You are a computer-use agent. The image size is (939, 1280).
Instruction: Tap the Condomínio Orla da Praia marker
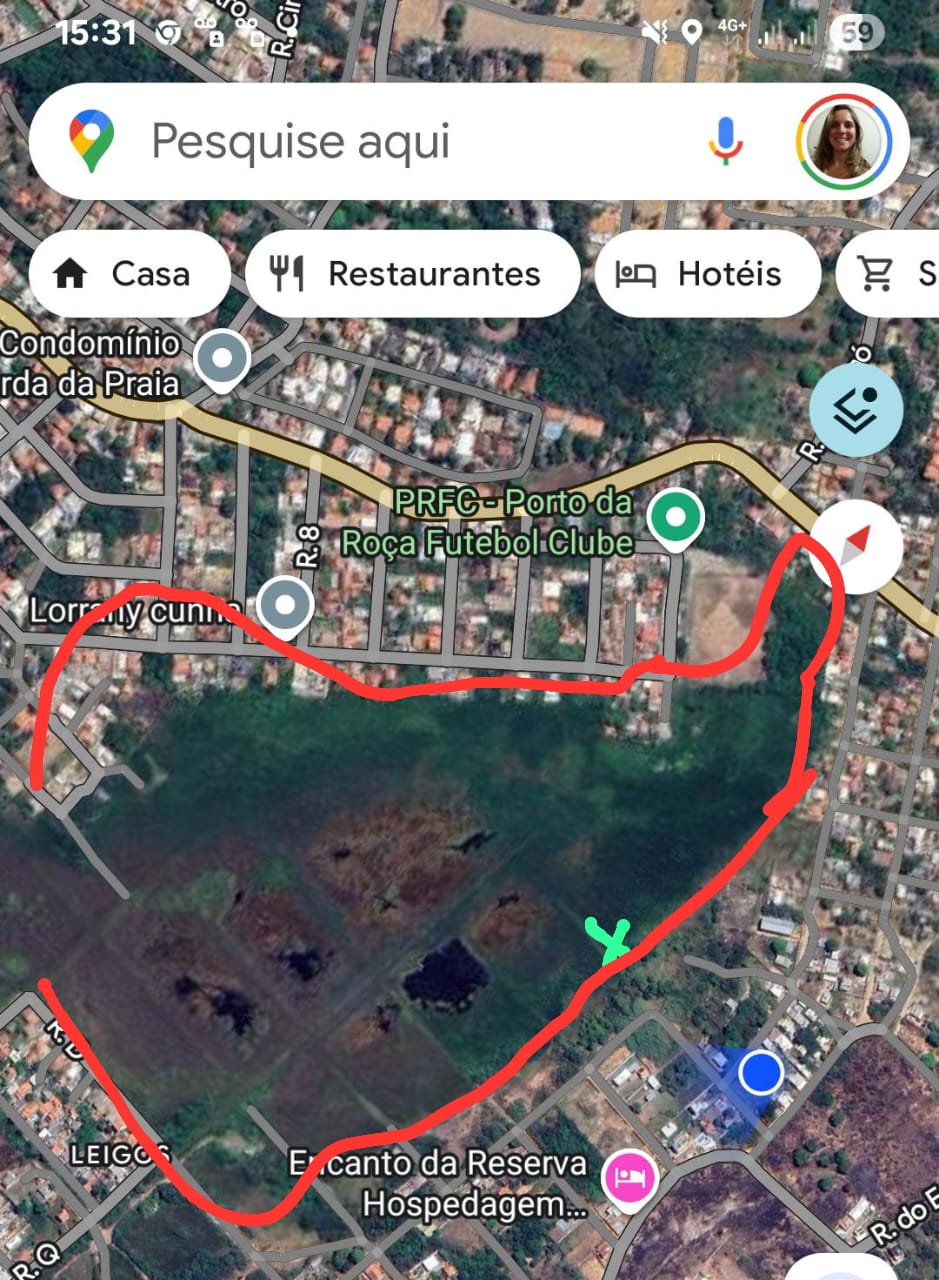coord(221,358)
